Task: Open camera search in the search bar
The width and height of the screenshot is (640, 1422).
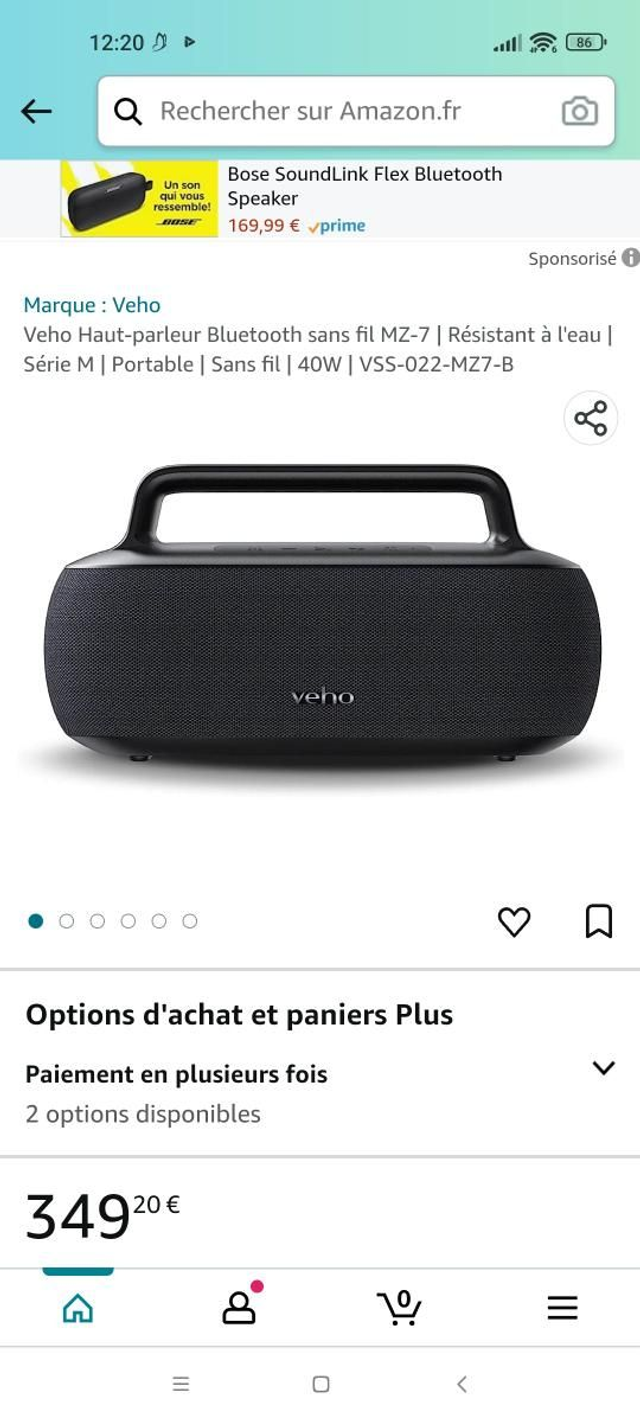Action: pyautogui.click(x=580, y=111)
